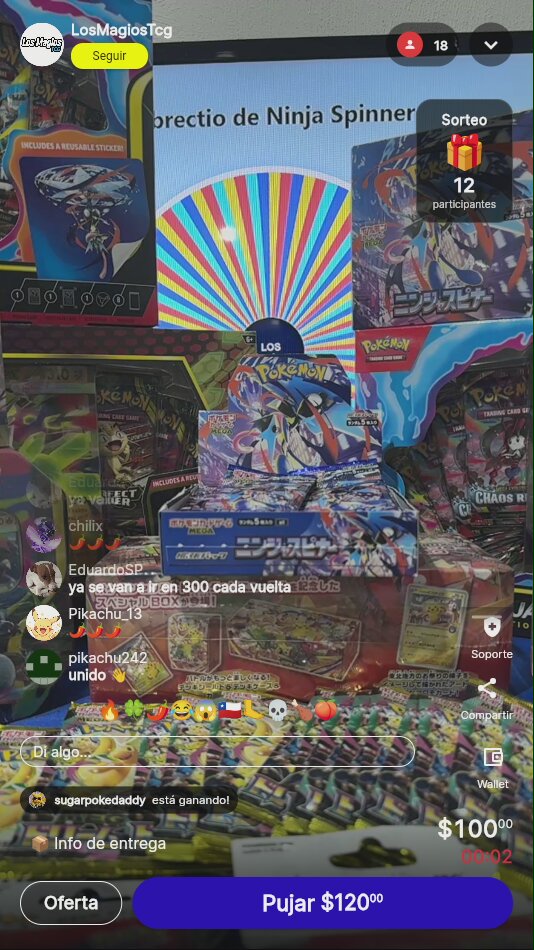Share the stream via Compartir
This screenshot has width=534, height=950.
[x=487, y=689]
